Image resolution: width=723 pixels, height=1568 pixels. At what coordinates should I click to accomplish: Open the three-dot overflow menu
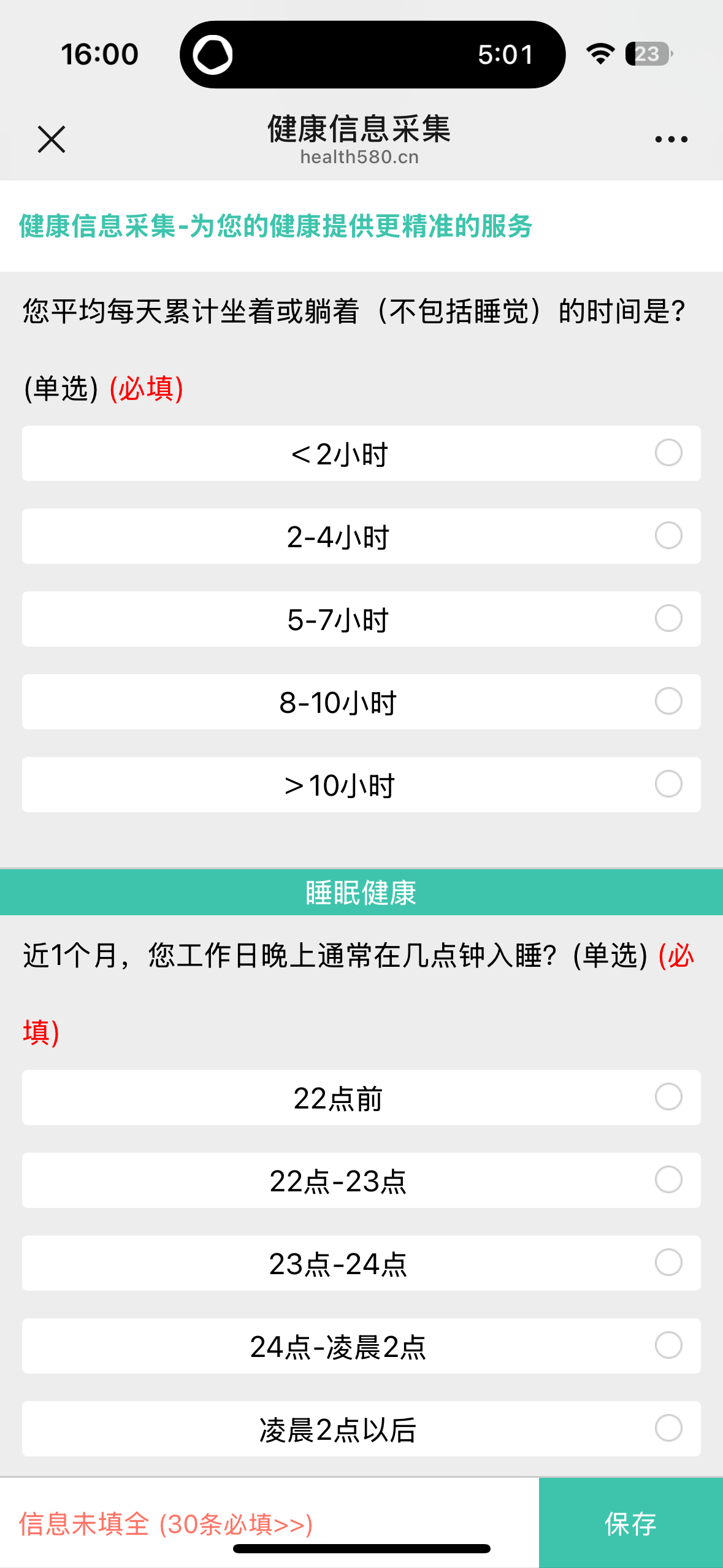[x=671, y=139]
